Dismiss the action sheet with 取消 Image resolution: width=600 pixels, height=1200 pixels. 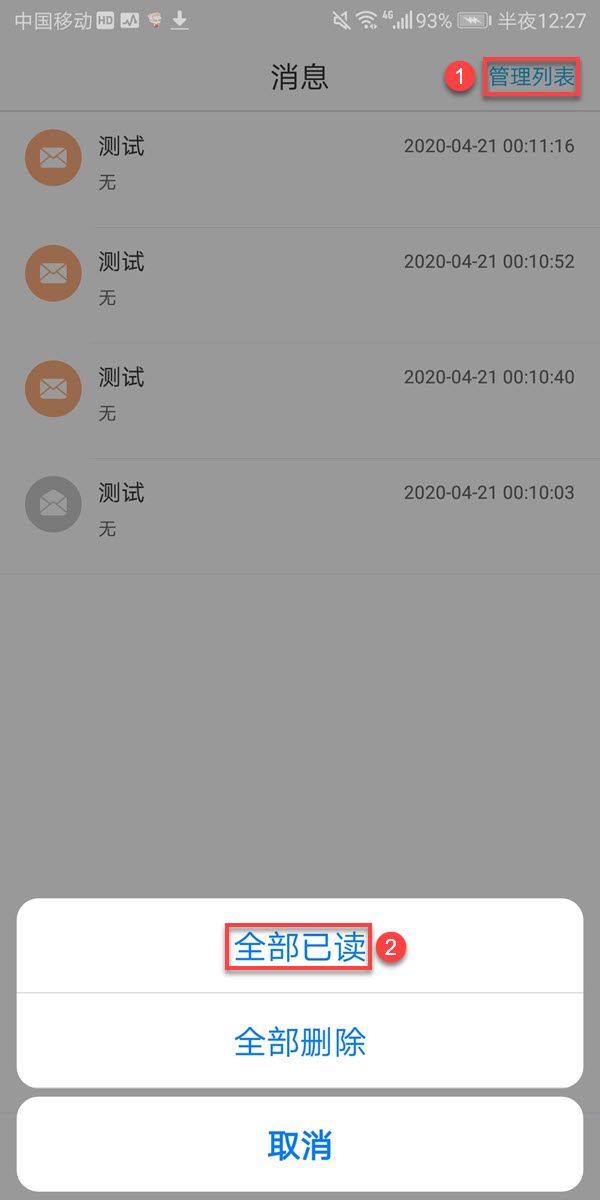[299, 1145]
